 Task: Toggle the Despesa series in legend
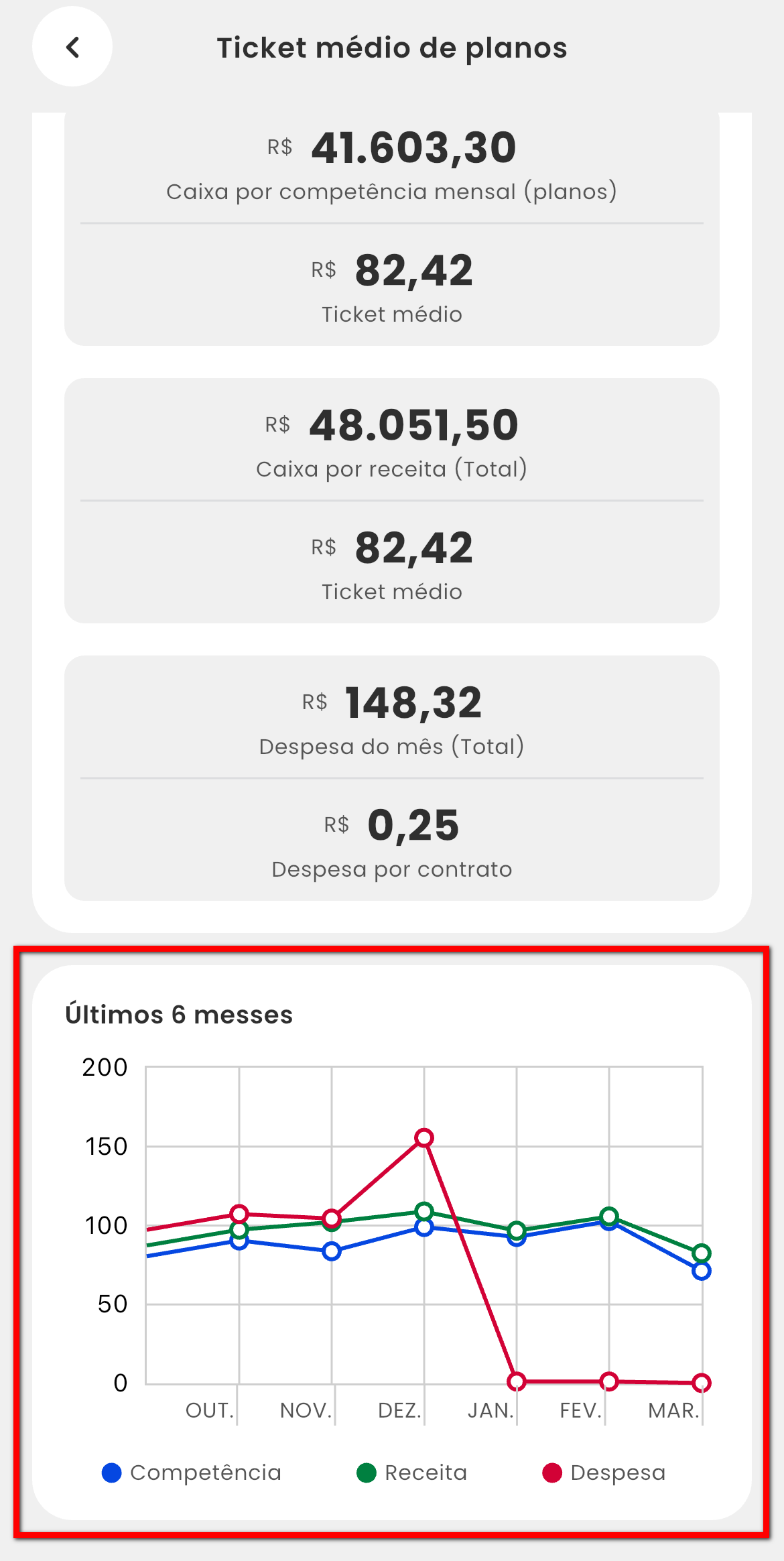click(x=604, y=1473)
